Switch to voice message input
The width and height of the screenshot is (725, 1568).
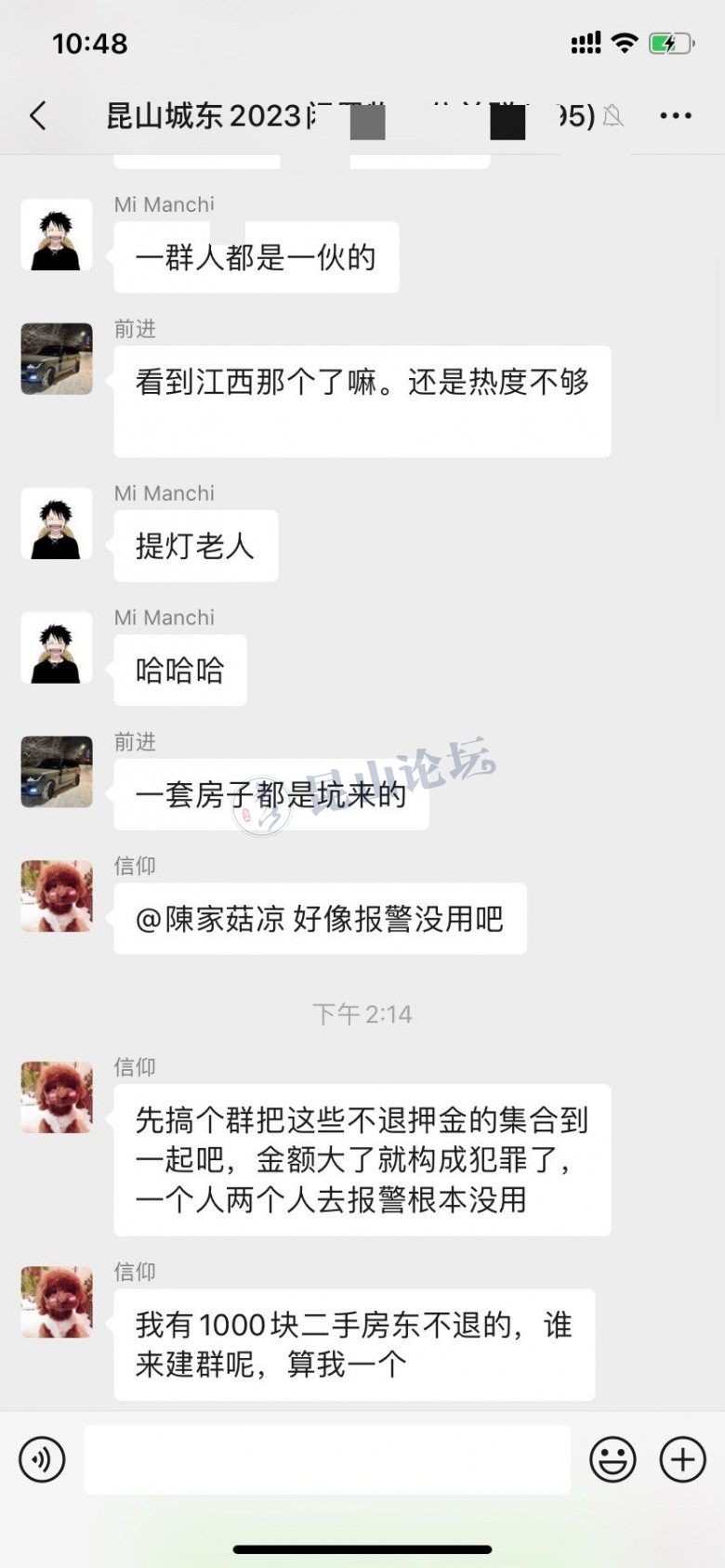pyautogui.click(x=43, y=1459)
